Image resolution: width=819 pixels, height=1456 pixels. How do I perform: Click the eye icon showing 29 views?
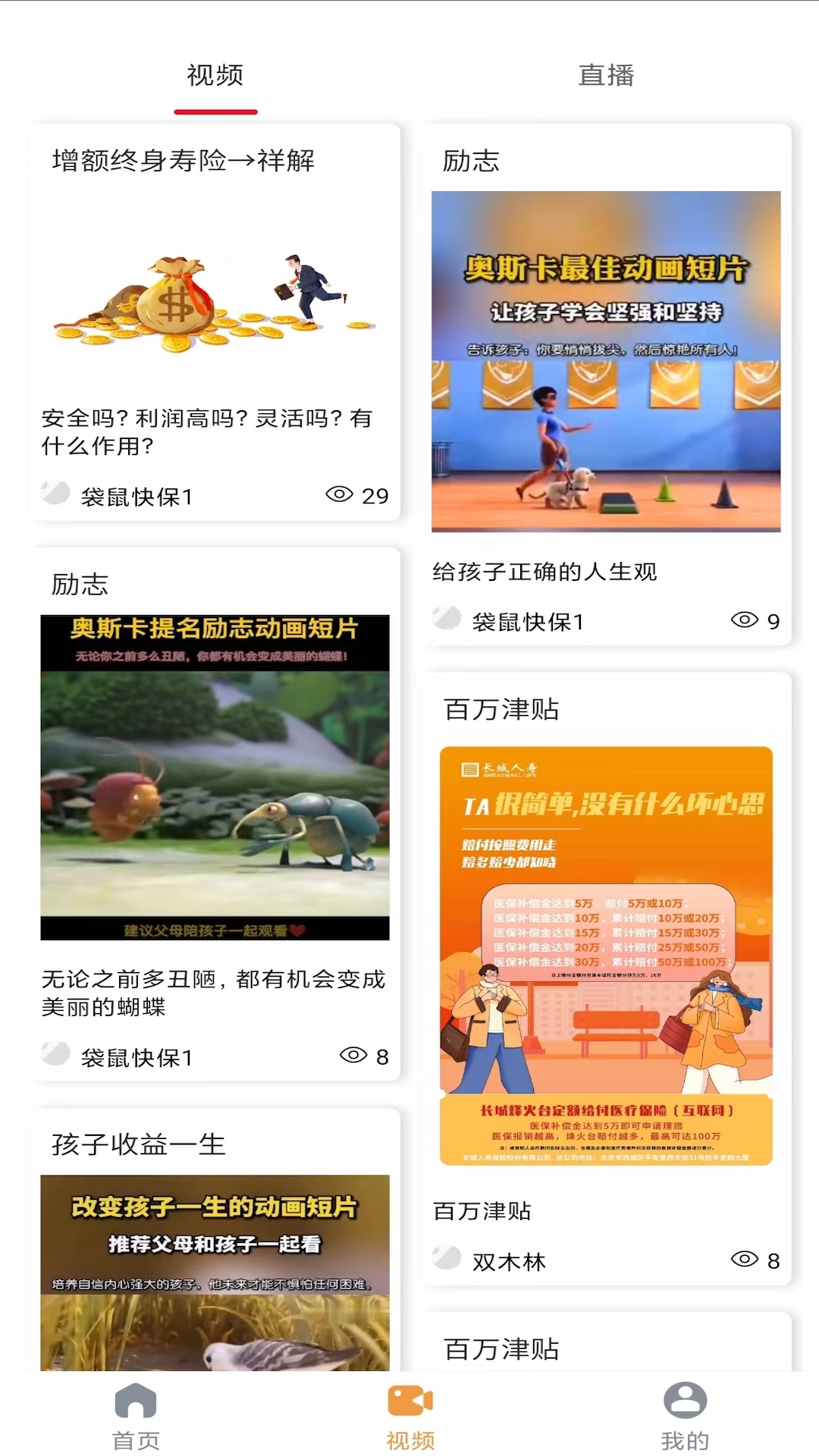339,496
